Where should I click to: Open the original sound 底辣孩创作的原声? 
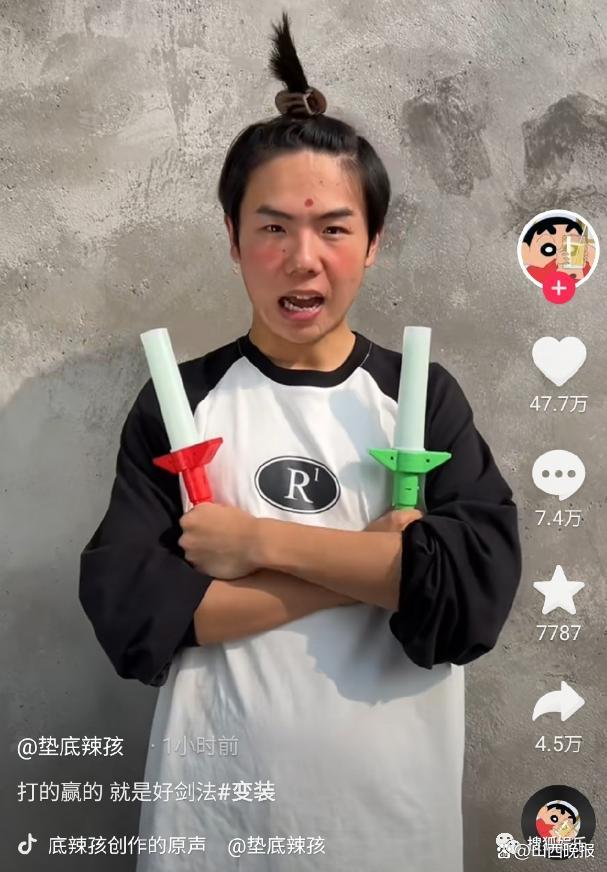[127, 845]
